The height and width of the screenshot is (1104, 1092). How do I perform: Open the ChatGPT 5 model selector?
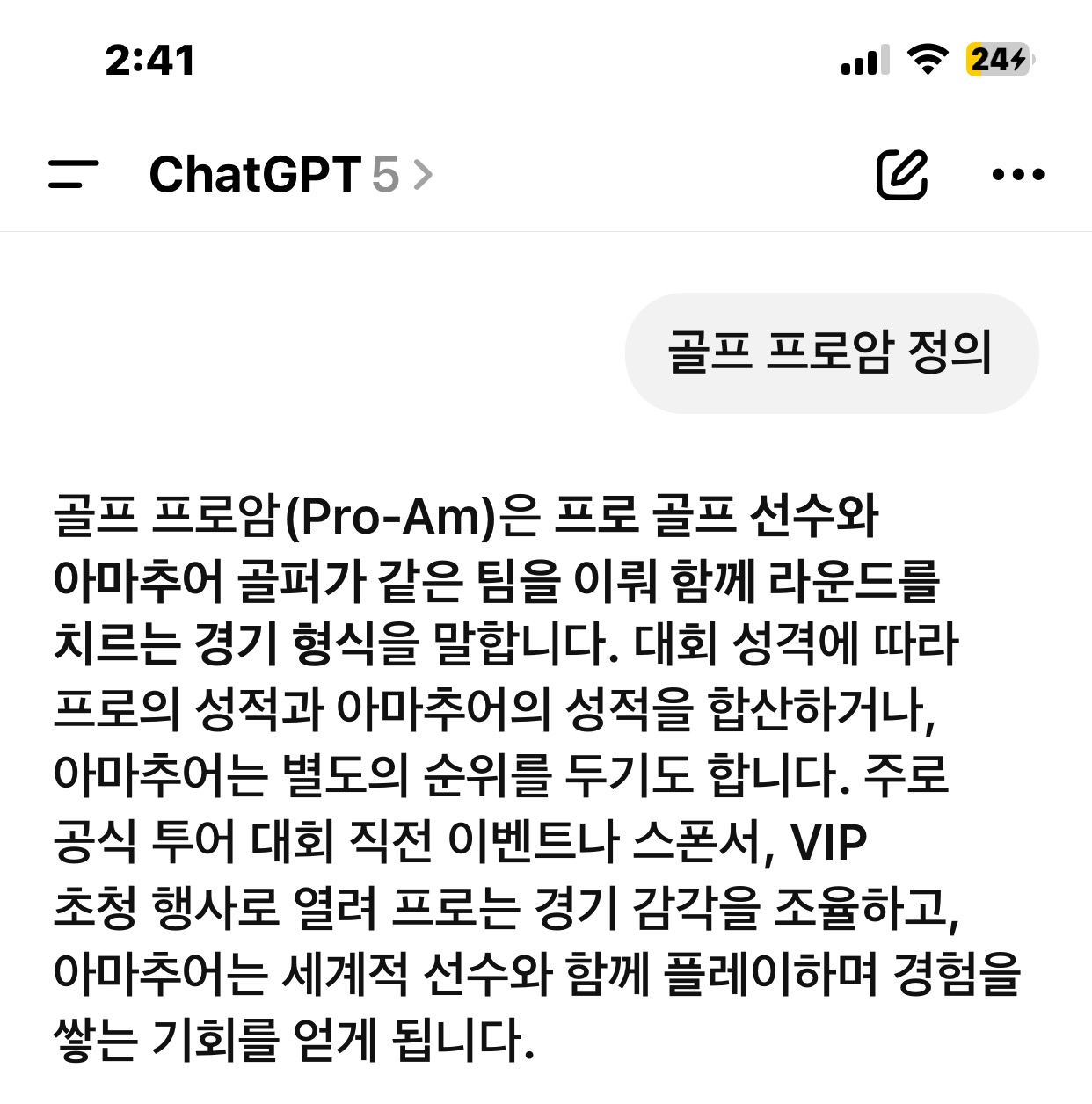pyautogui.click(x=290, y=174)
